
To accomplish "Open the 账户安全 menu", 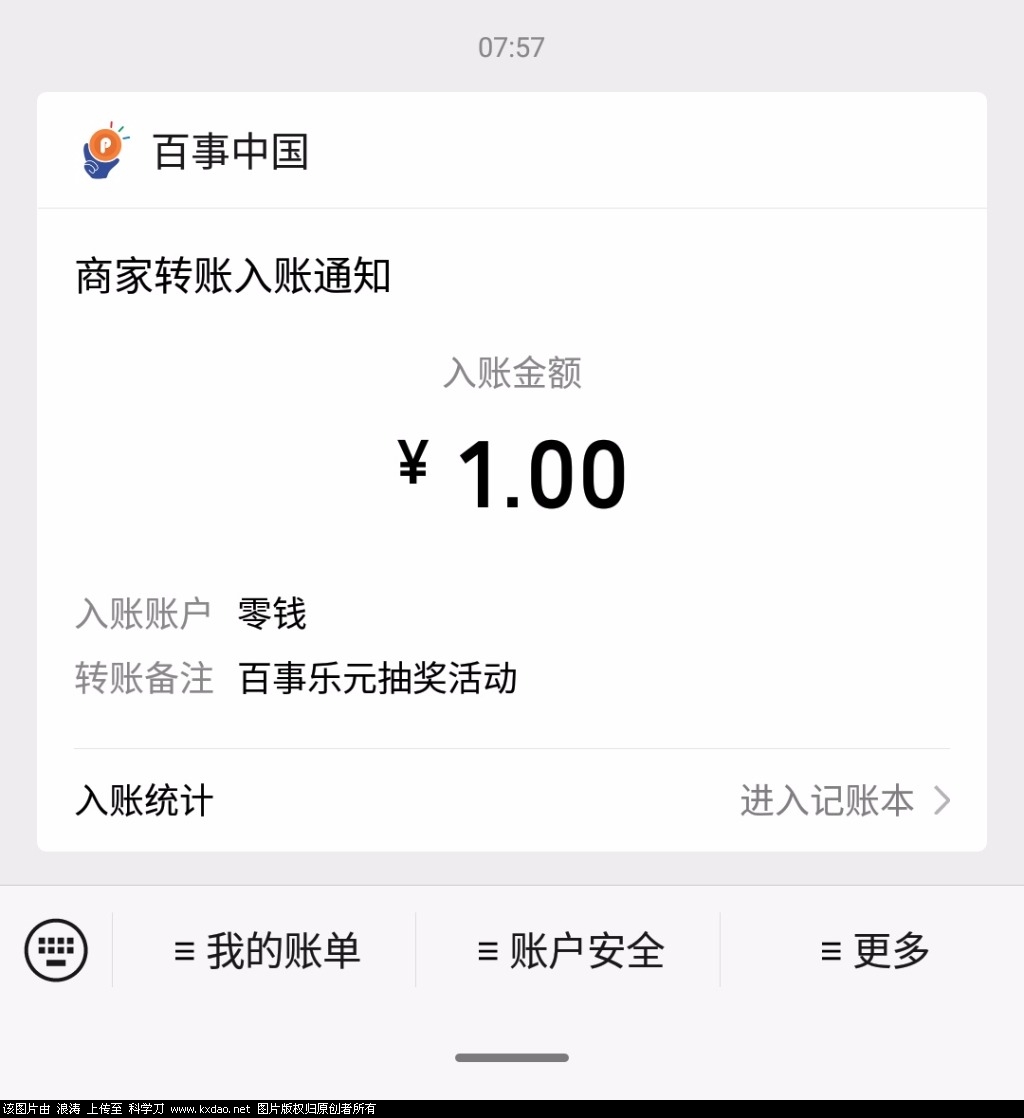I will point(570,950).
